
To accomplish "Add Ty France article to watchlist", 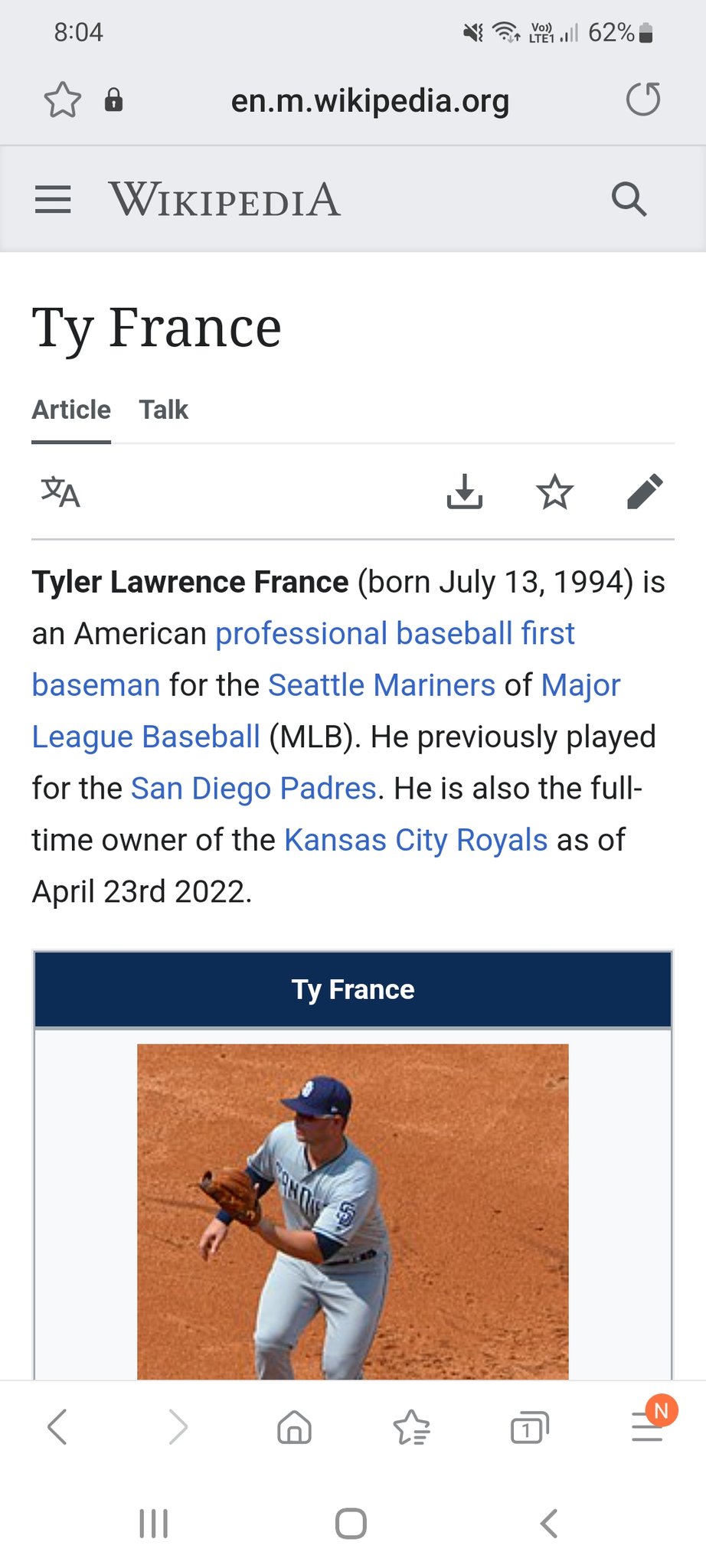I will click(x=554, y=492).
